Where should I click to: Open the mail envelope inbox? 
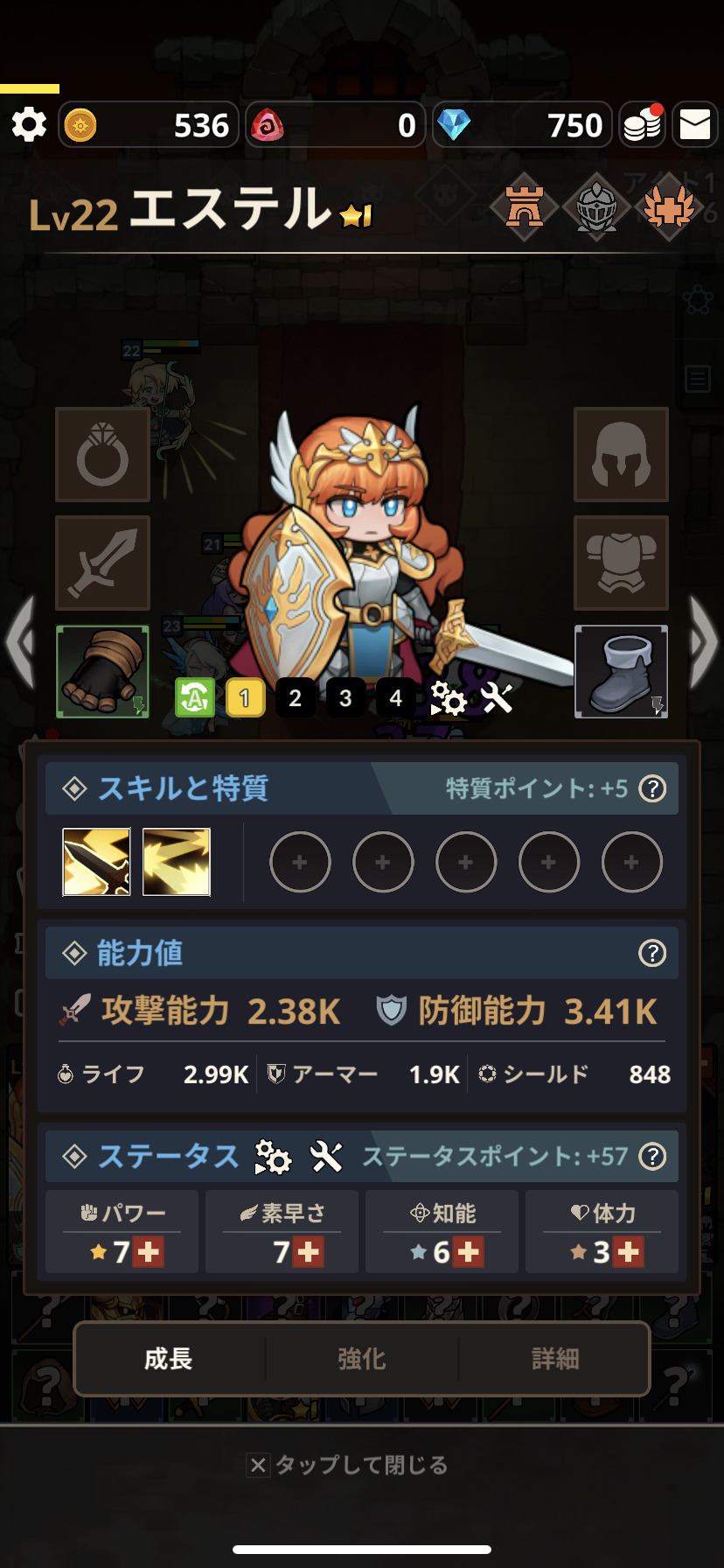695,125
